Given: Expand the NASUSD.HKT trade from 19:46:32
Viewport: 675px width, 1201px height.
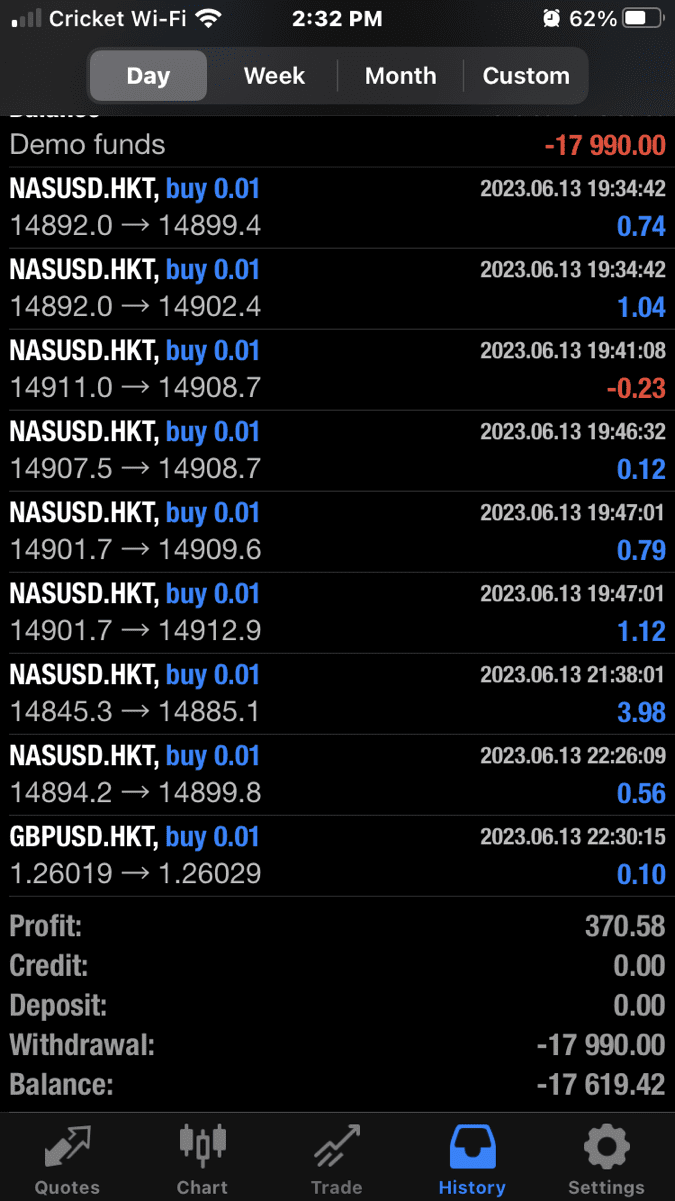Looking at the screenshot, I should click(337, 450).
